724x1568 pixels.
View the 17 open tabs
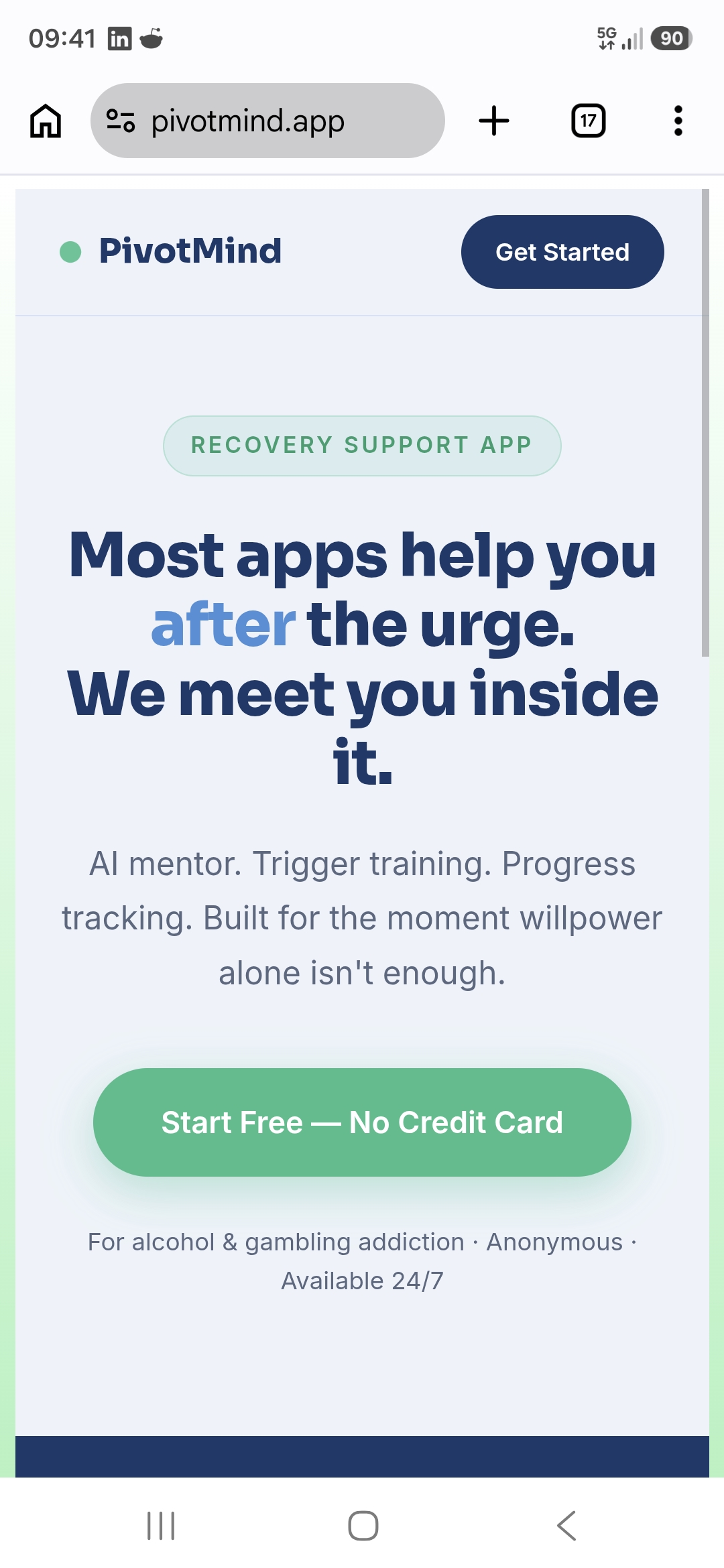tap(588, 121)
